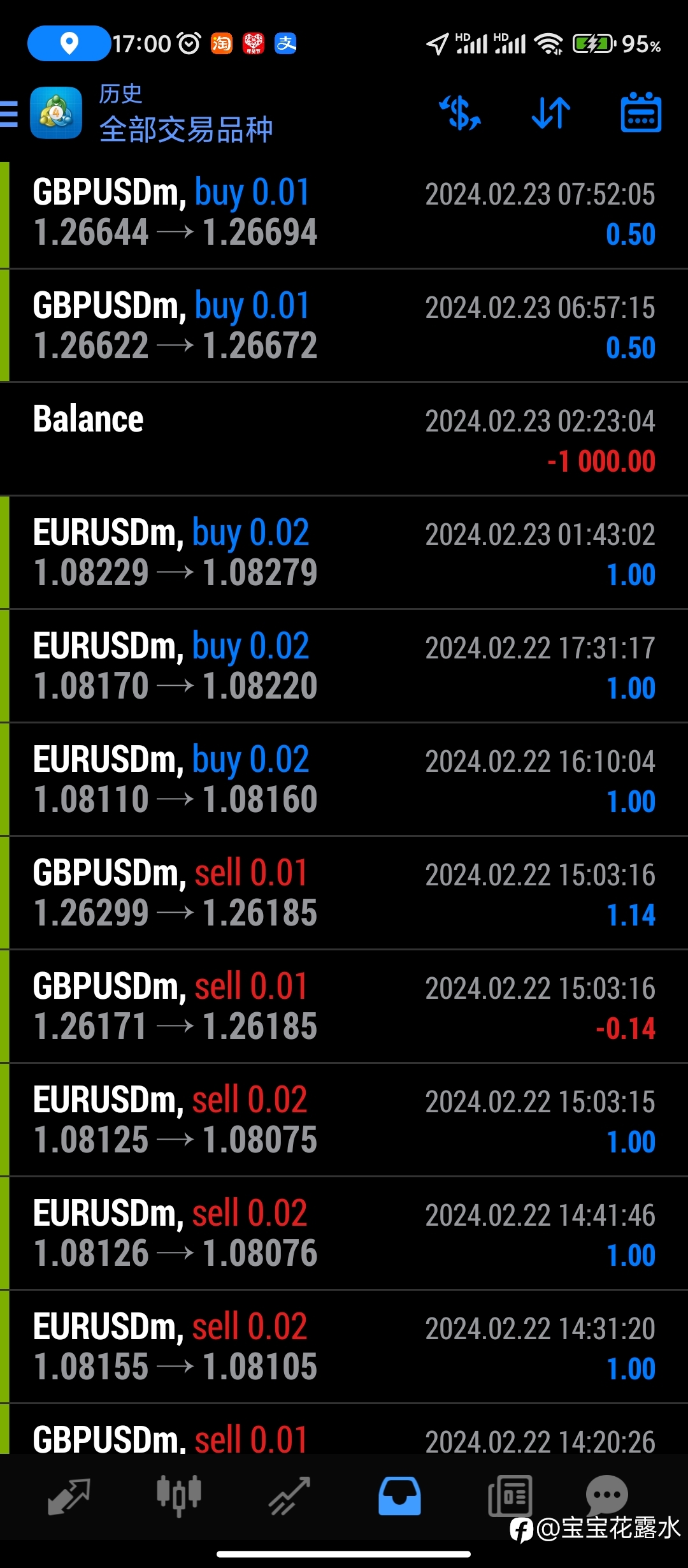Switch to the Quotes tab
Image resolution: width=688 pixels, height=1568 pixels.
(x=69, y=1496)
